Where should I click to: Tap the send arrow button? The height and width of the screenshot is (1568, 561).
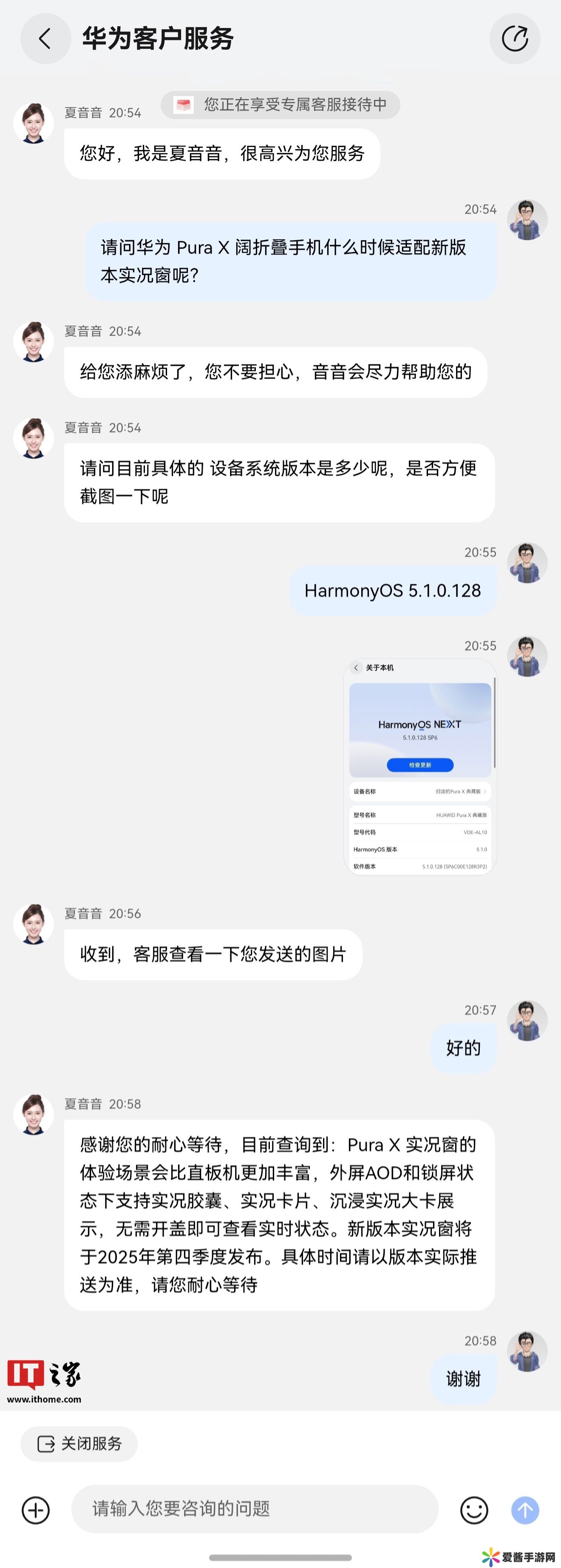pyautogui.click(x=524, y=1509)
